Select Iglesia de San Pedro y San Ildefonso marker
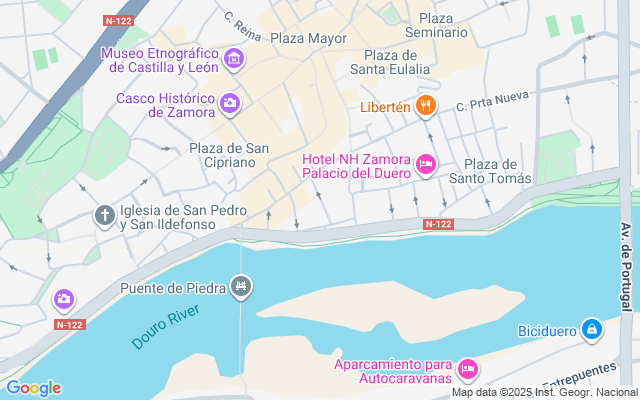640x400 pixels. 104,216
